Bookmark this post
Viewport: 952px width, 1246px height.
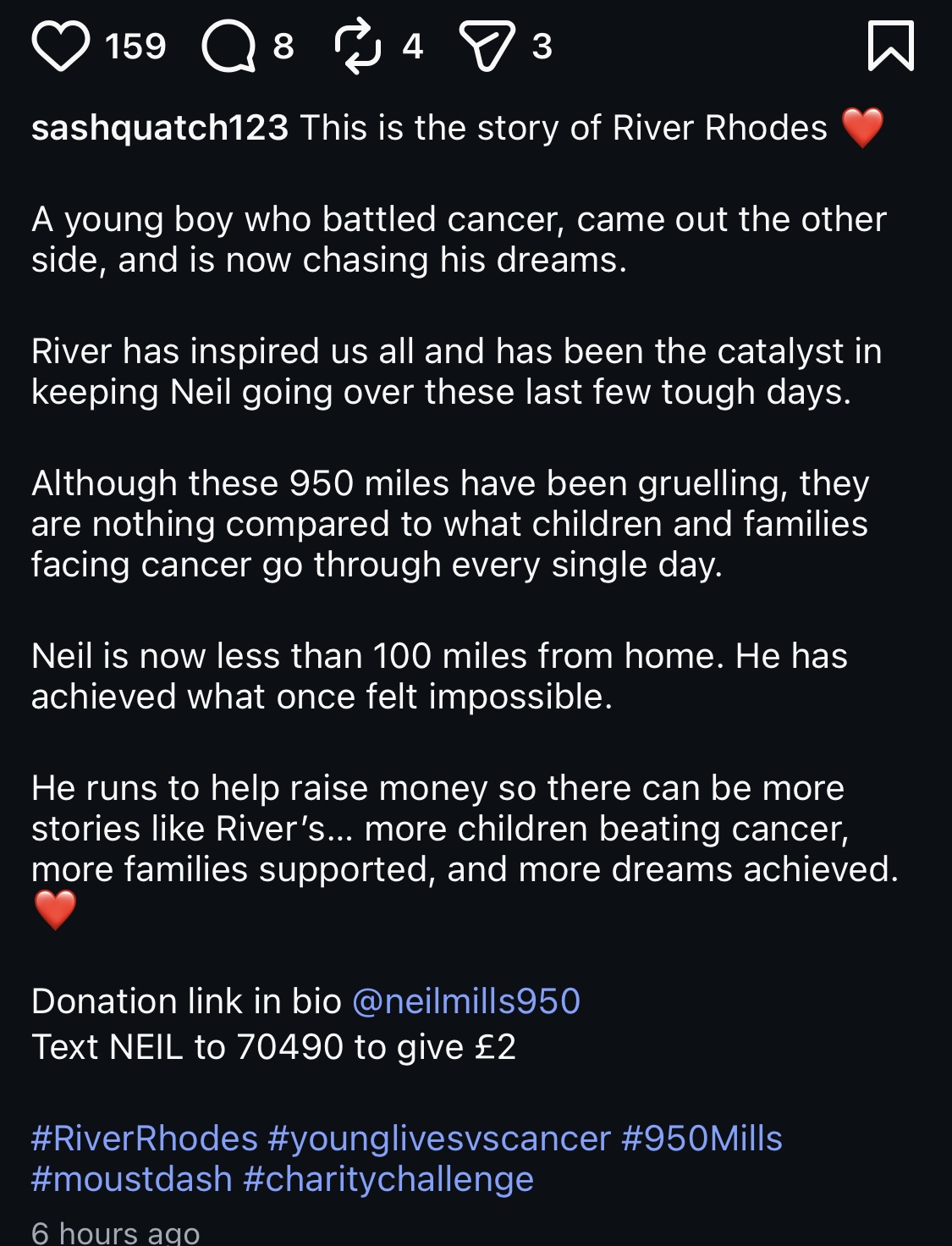[891, 46]
